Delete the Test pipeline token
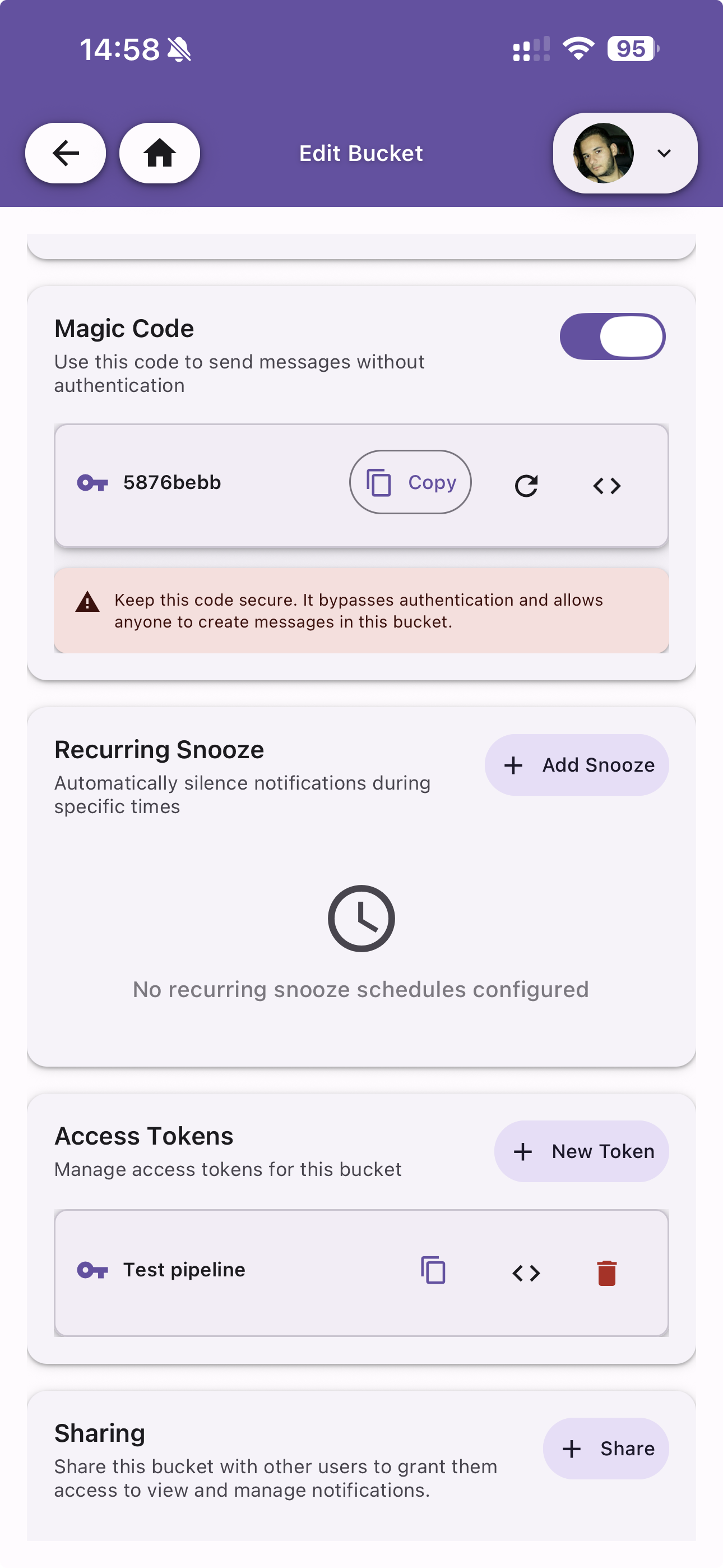The image size is (723, 1568). [x=607, y=1273]
